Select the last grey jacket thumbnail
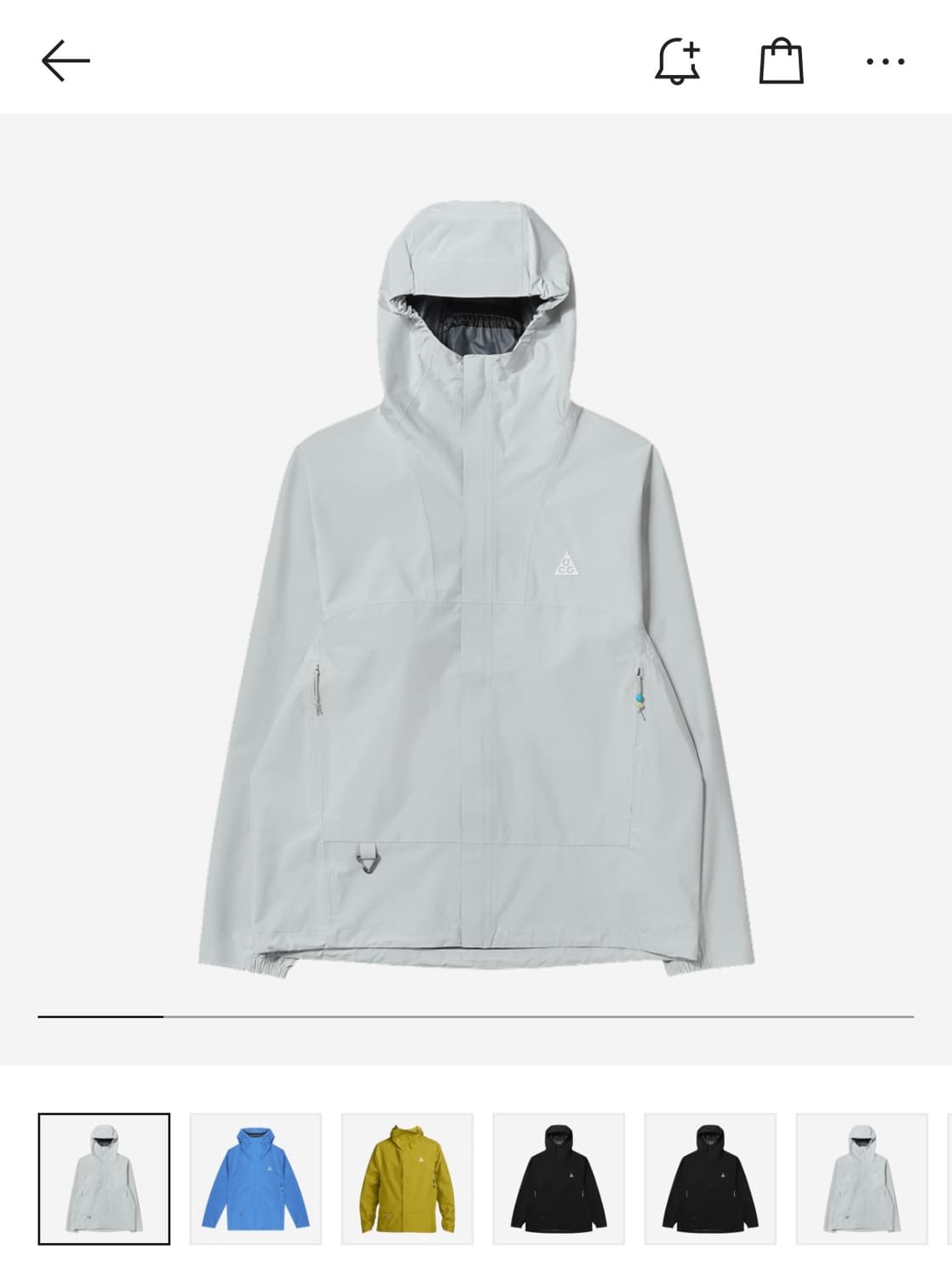The image size is (952, 1277). click(x=862, y=1179)
